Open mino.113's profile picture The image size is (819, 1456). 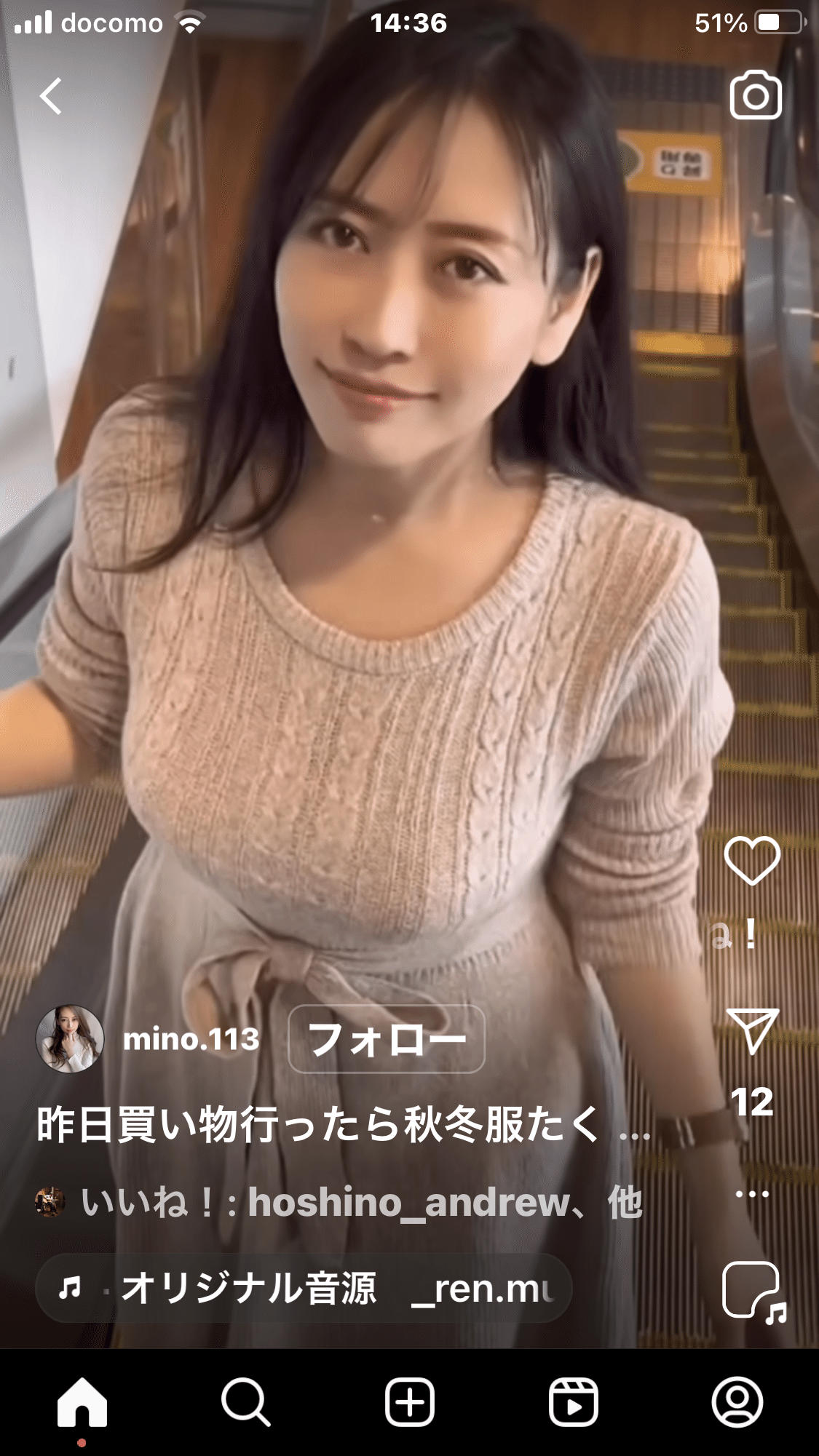(70, 1039)
